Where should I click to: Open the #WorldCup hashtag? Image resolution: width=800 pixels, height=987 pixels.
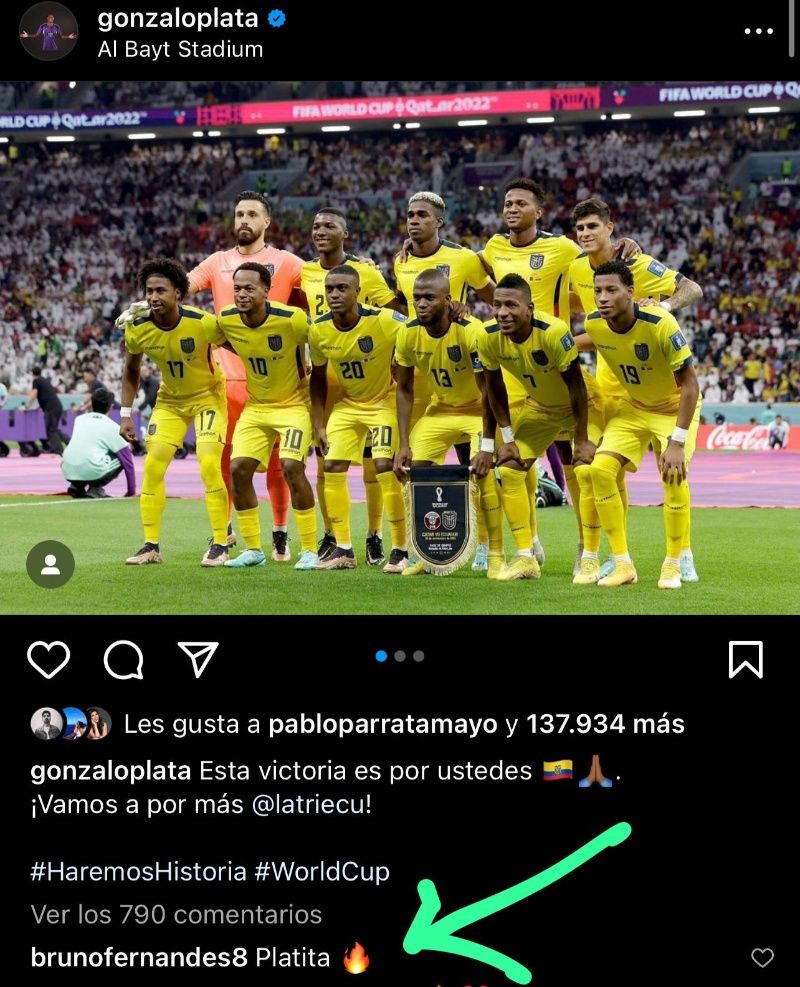point(321,871)
